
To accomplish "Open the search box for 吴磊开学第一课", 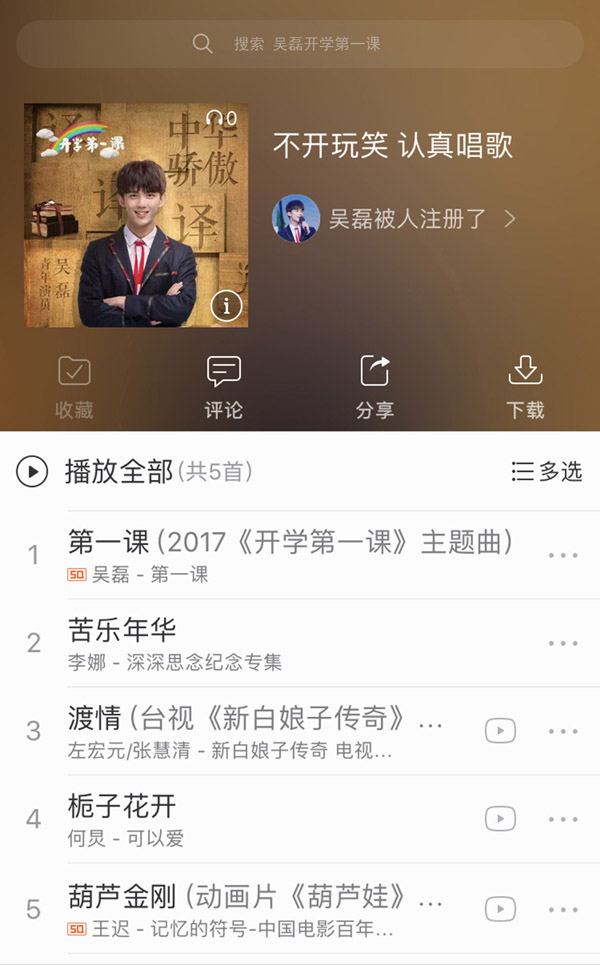I will [x=300, y=44].
